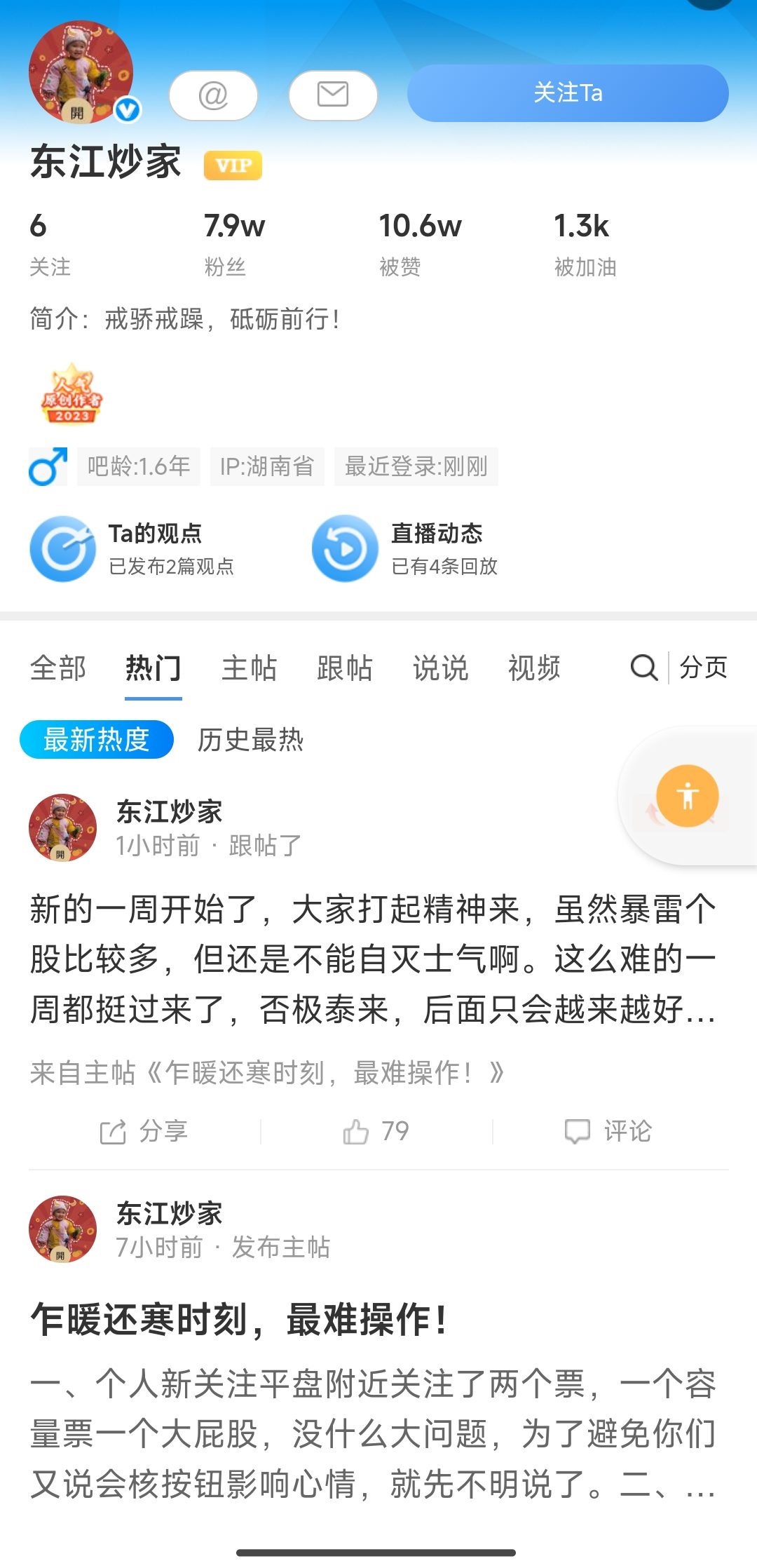Tap the orange floating accessibility button

click(x=687, y=796)
